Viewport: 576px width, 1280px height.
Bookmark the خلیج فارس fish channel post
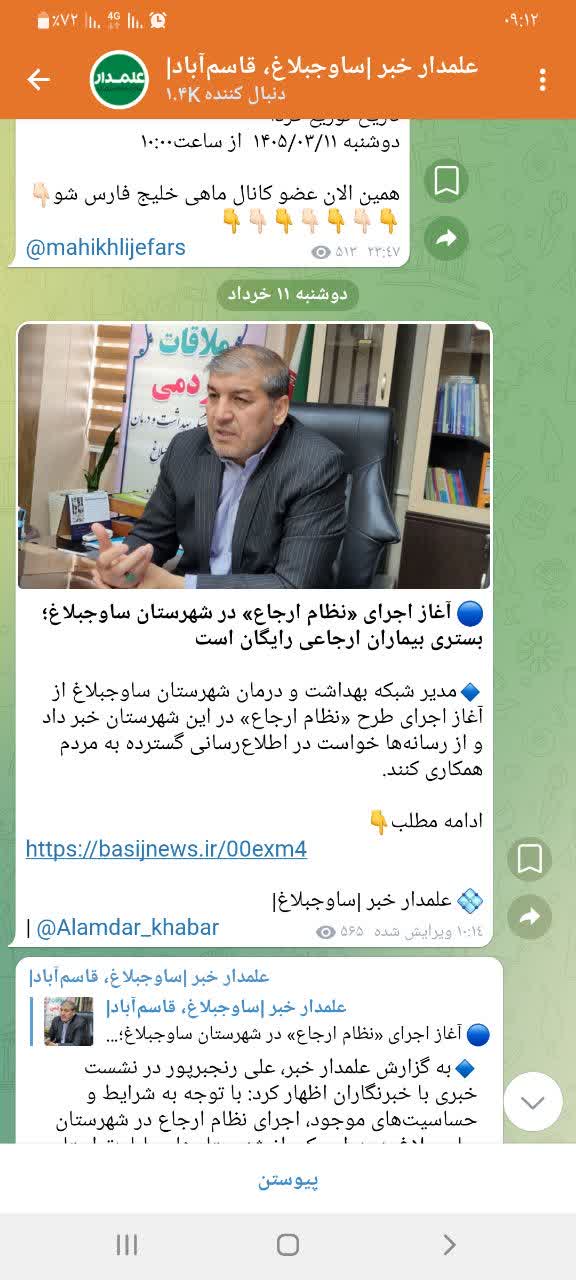(446, 181)
